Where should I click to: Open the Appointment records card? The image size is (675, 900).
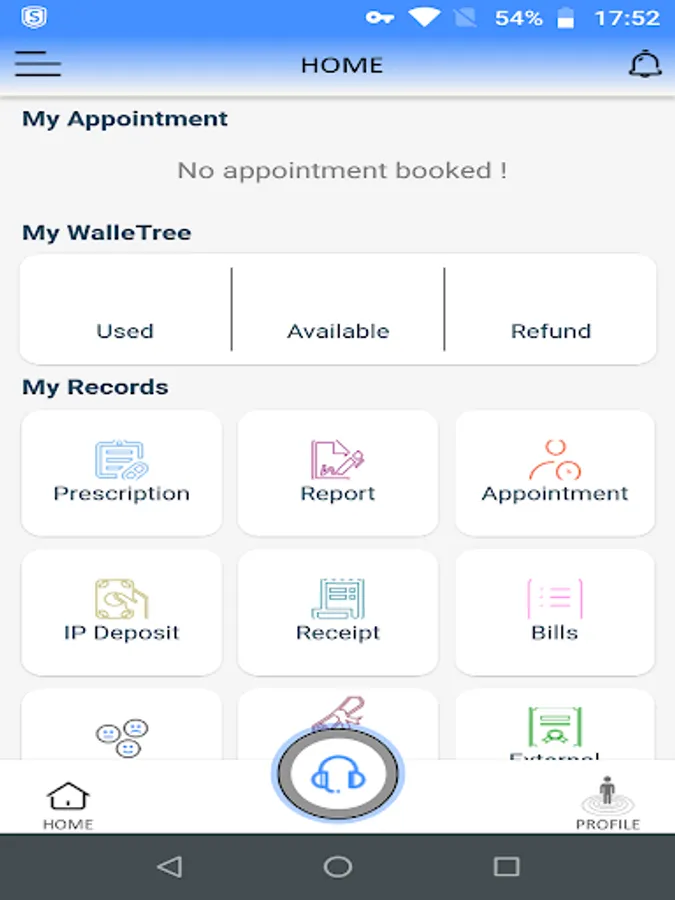(555, 473)
